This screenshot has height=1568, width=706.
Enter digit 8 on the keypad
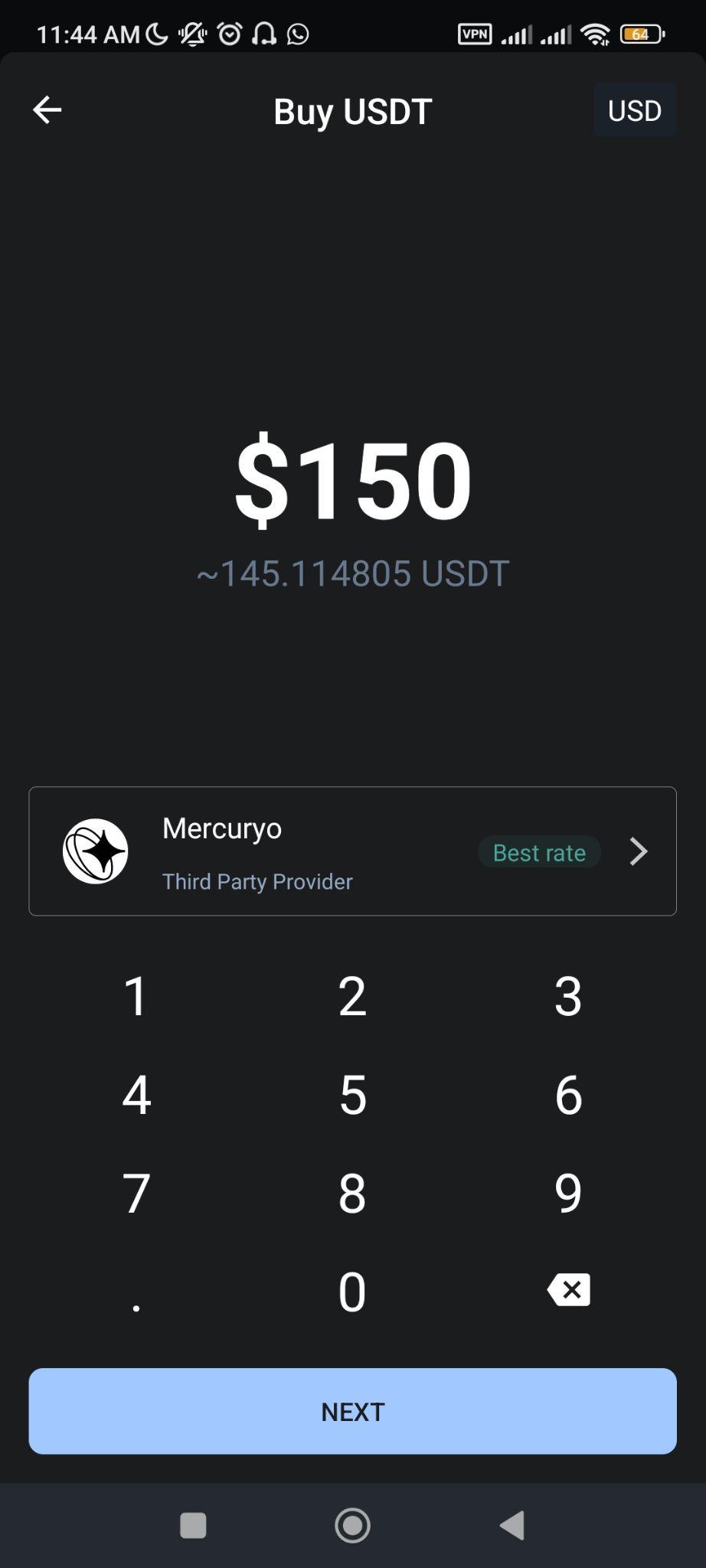point(352,1193)
